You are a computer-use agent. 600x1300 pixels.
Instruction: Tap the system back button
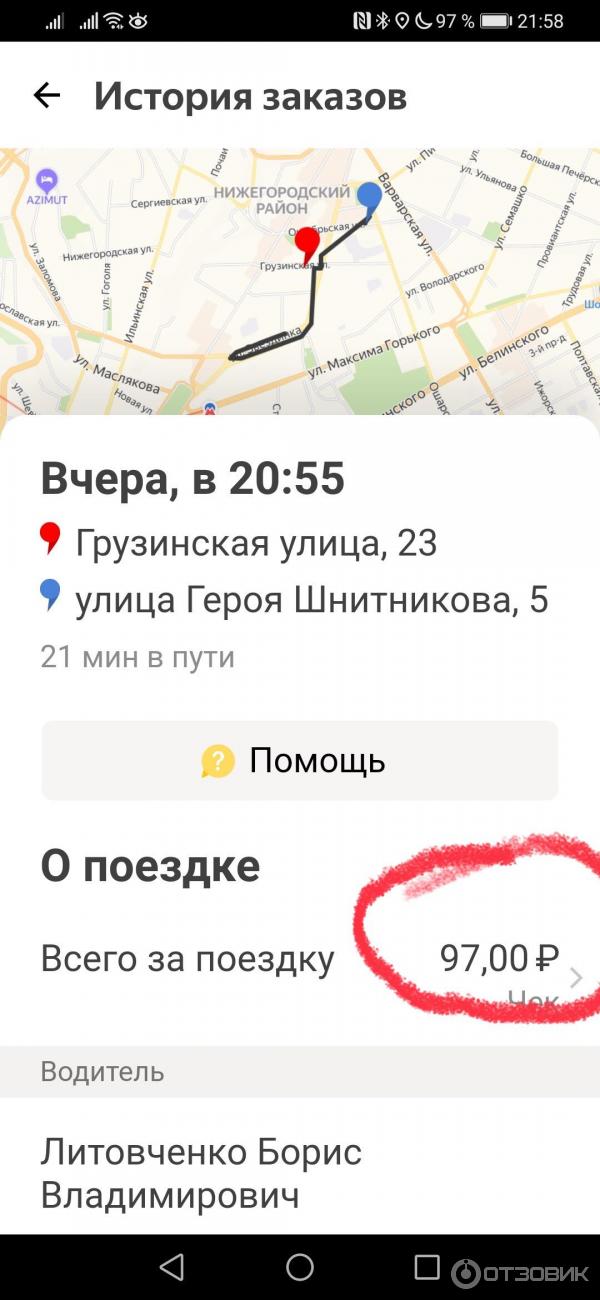(172, 1268)
